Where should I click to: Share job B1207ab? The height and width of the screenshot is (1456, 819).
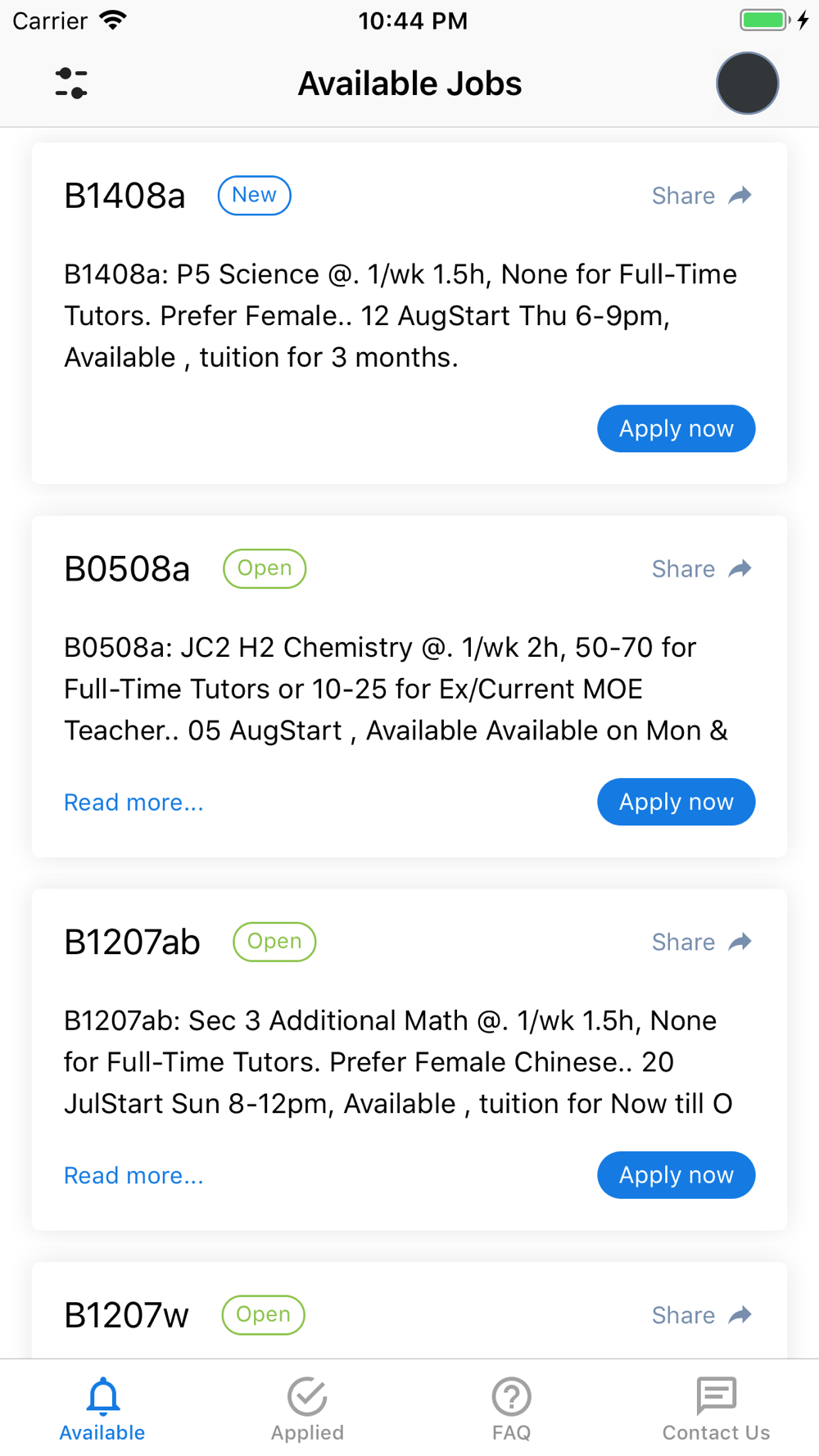[702, 942]
